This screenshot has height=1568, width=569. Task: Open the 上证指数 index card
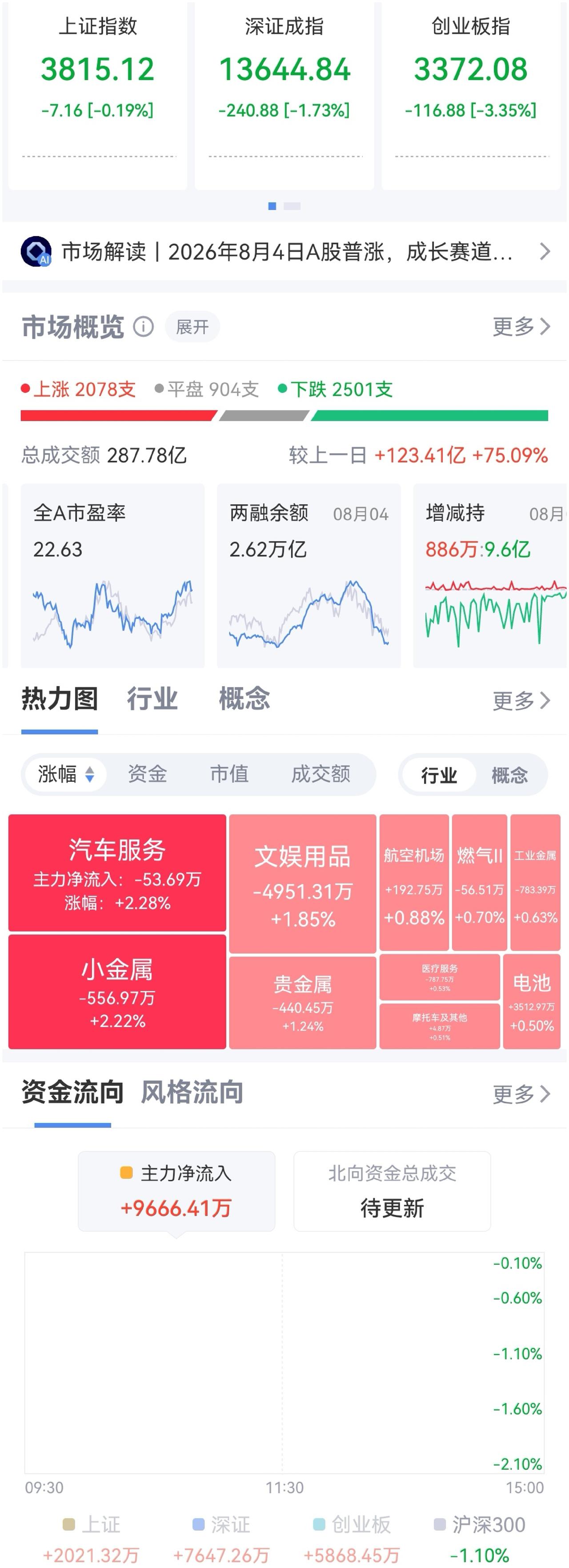97,96
